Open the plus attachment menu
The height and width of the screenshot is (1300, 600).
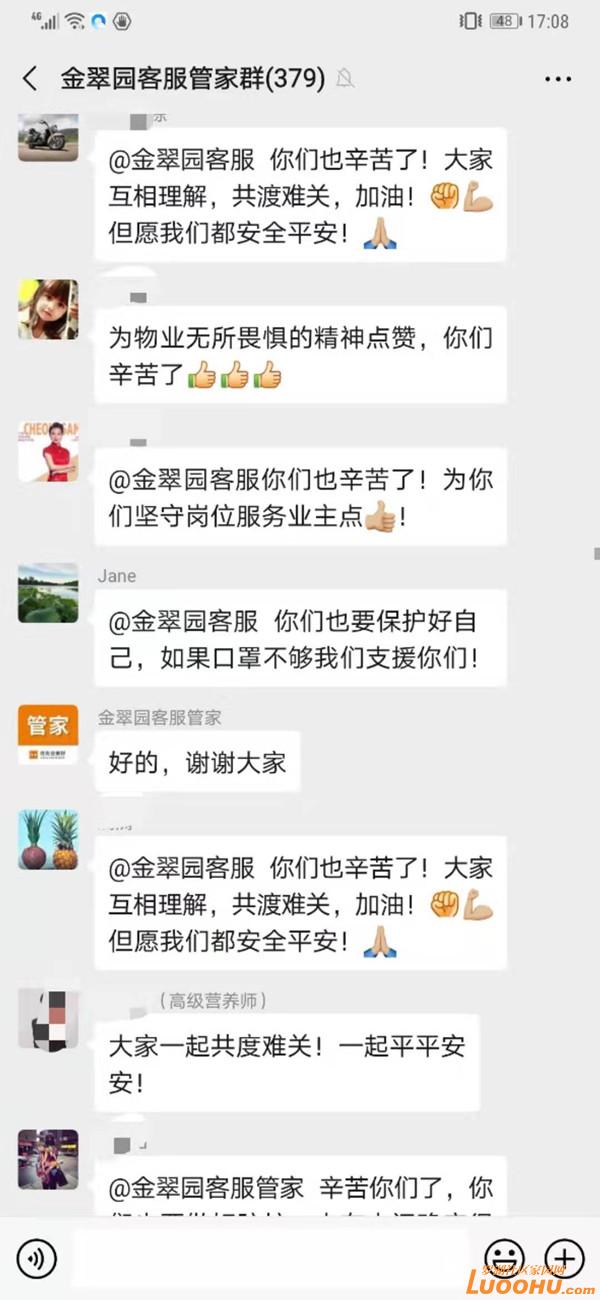click(x=565, y=1257)
